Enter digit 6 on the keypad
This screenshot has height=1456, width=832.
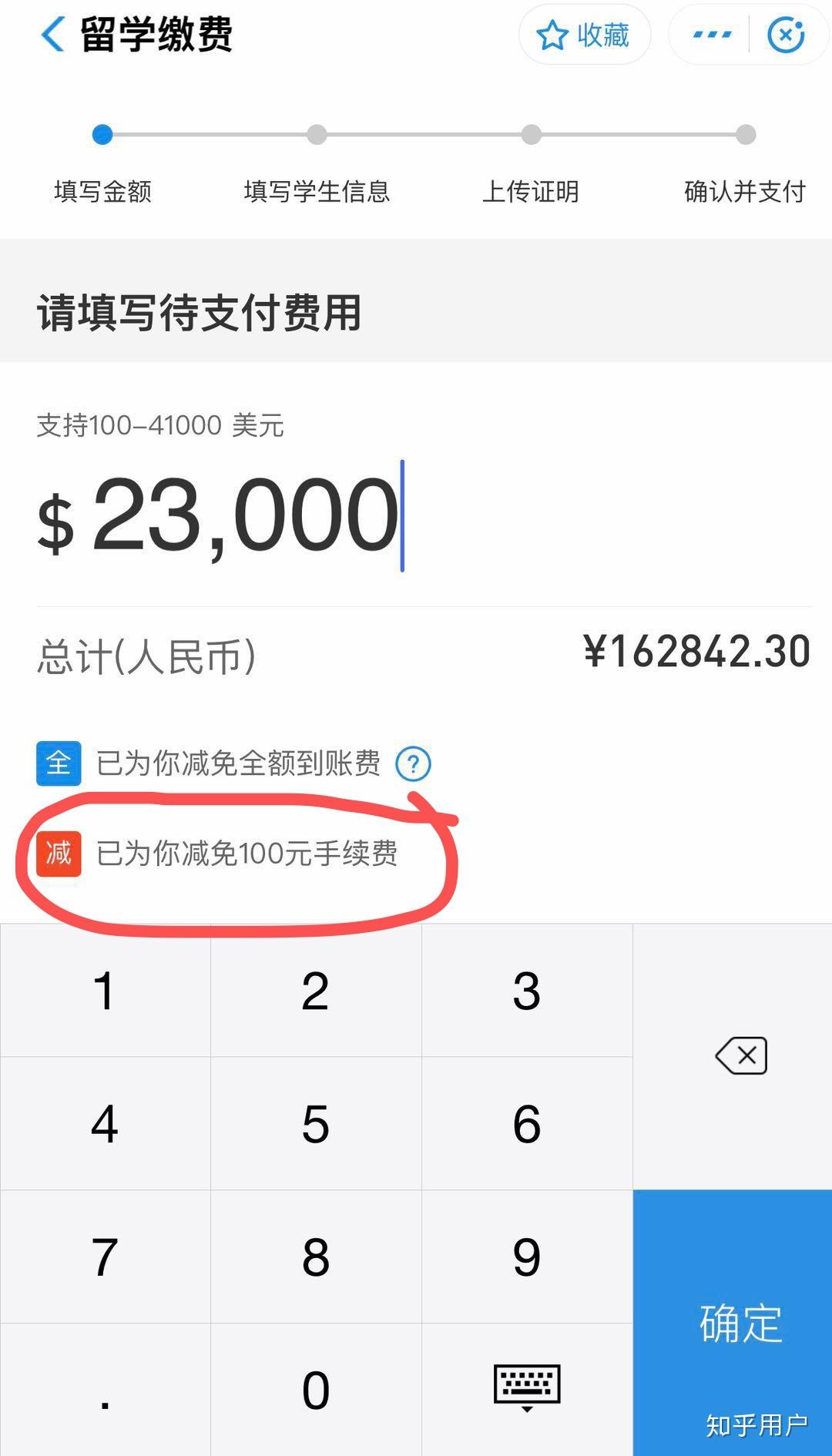click(527, 1124)
